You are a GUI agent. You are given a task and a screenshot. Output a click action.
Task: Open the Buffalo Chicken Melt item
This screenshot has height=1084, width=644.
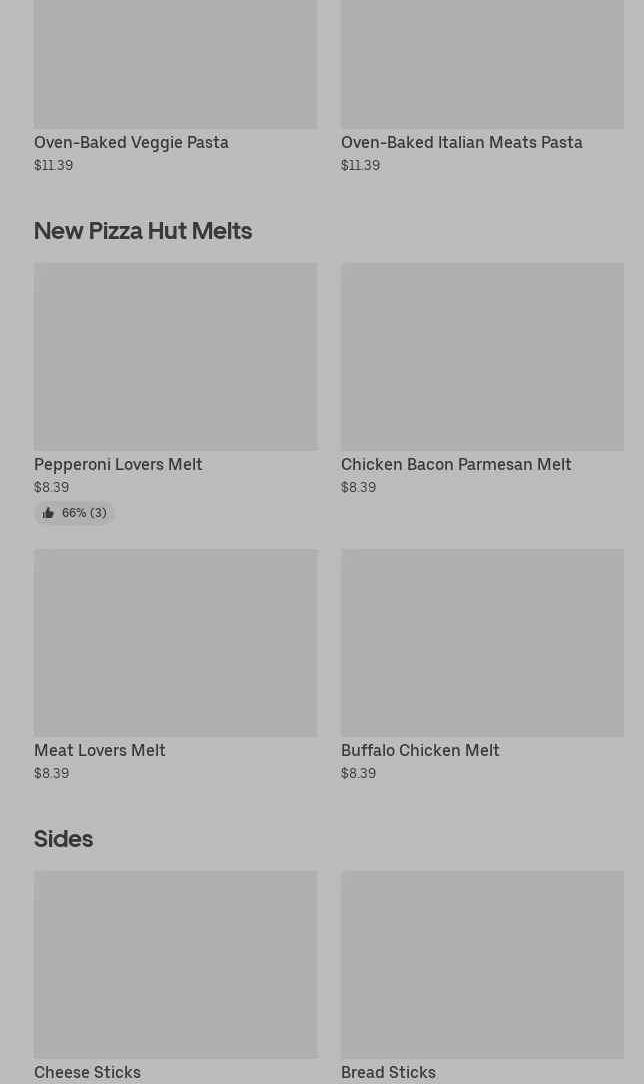click(482, 665)
